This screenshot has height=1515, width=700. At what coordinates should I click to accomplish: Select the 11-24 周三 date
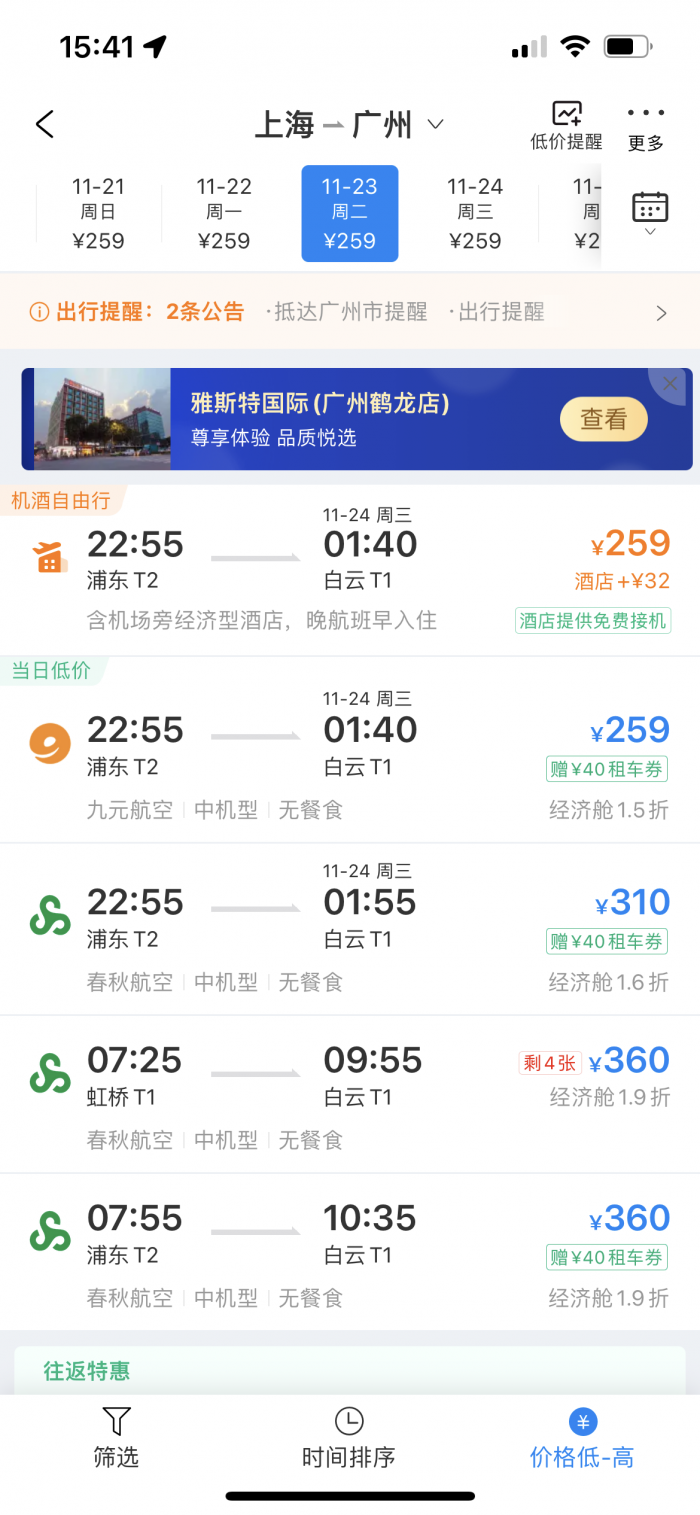click(475, 213)
